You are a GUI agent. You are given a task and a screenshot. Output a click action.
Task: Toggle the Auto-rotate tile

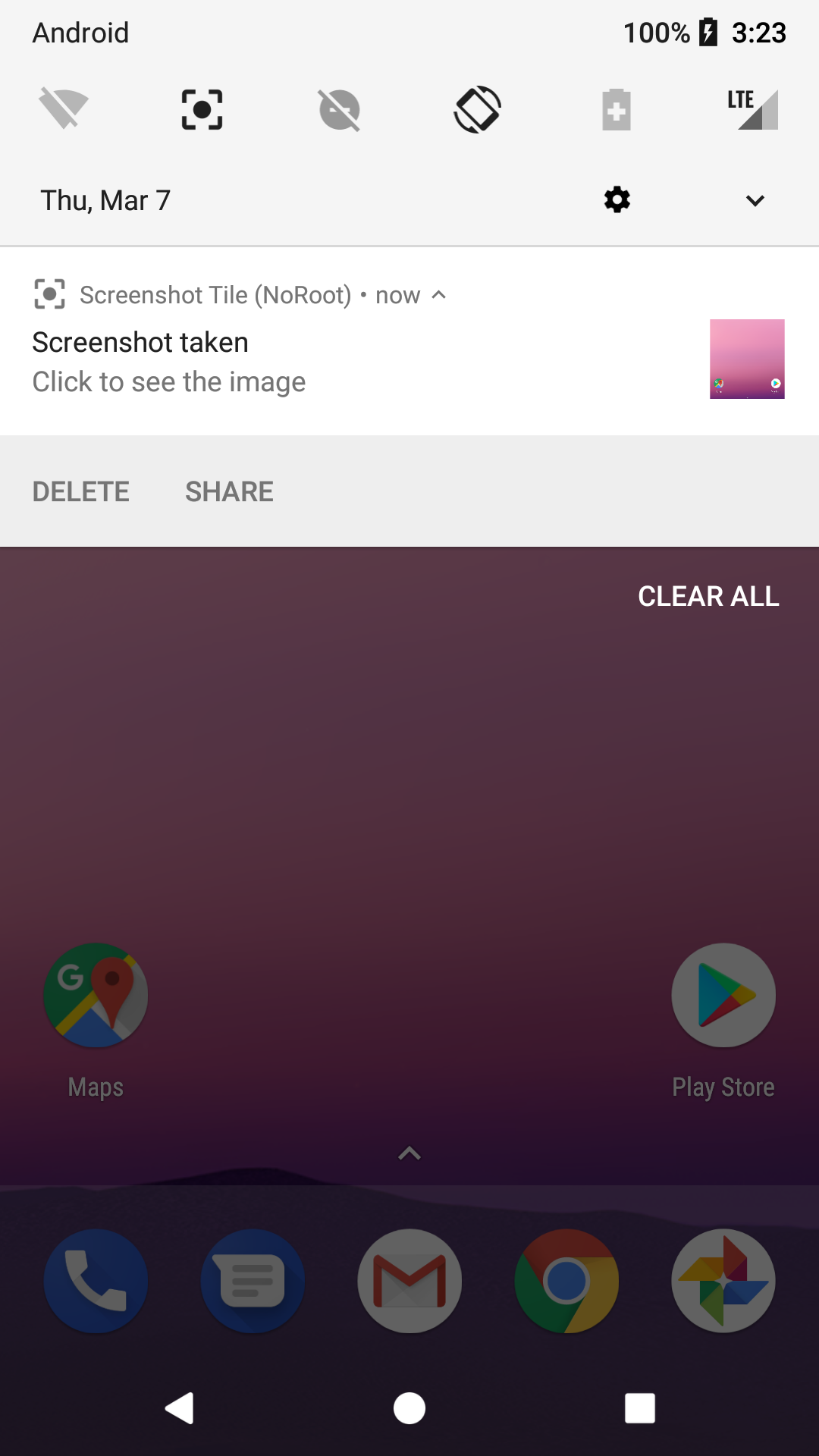pos(477,109)
